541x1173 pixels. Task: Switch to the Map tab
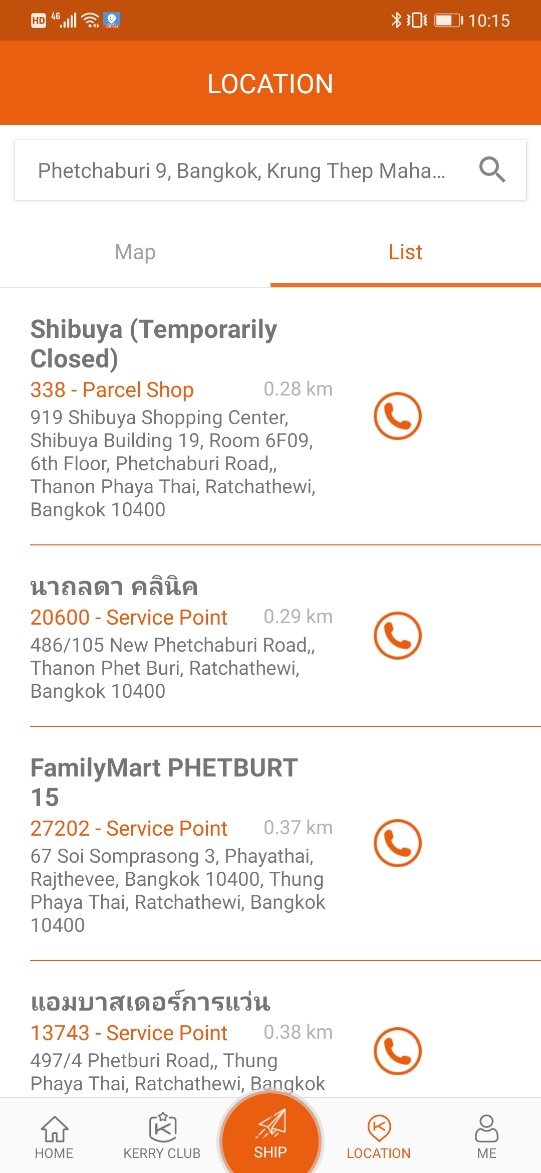tap(135, 252)
